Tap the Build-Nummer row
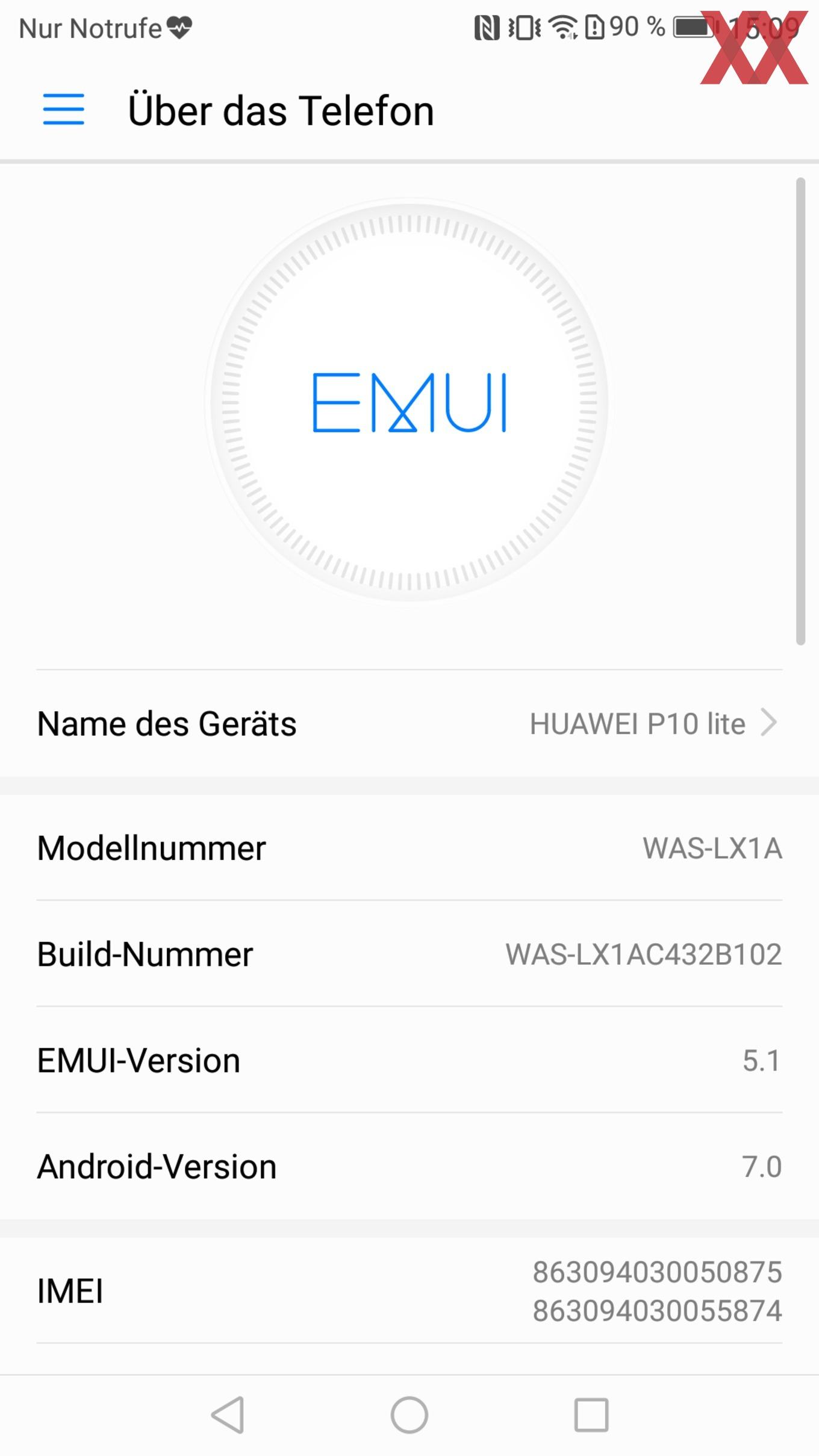 click(409, 954)
